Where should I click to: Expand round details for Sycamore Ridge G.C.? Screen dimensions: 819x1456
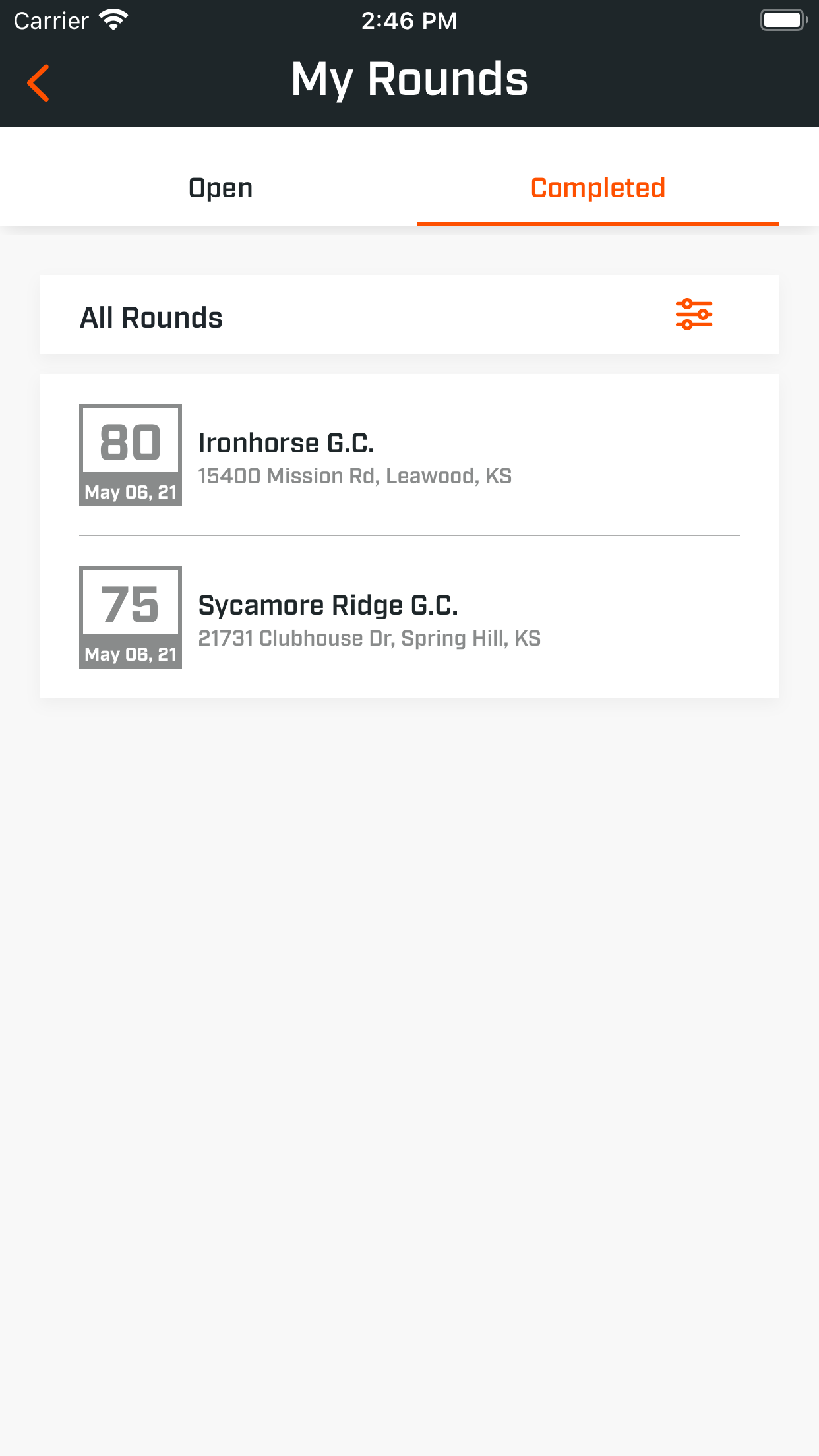pos(328,606)
